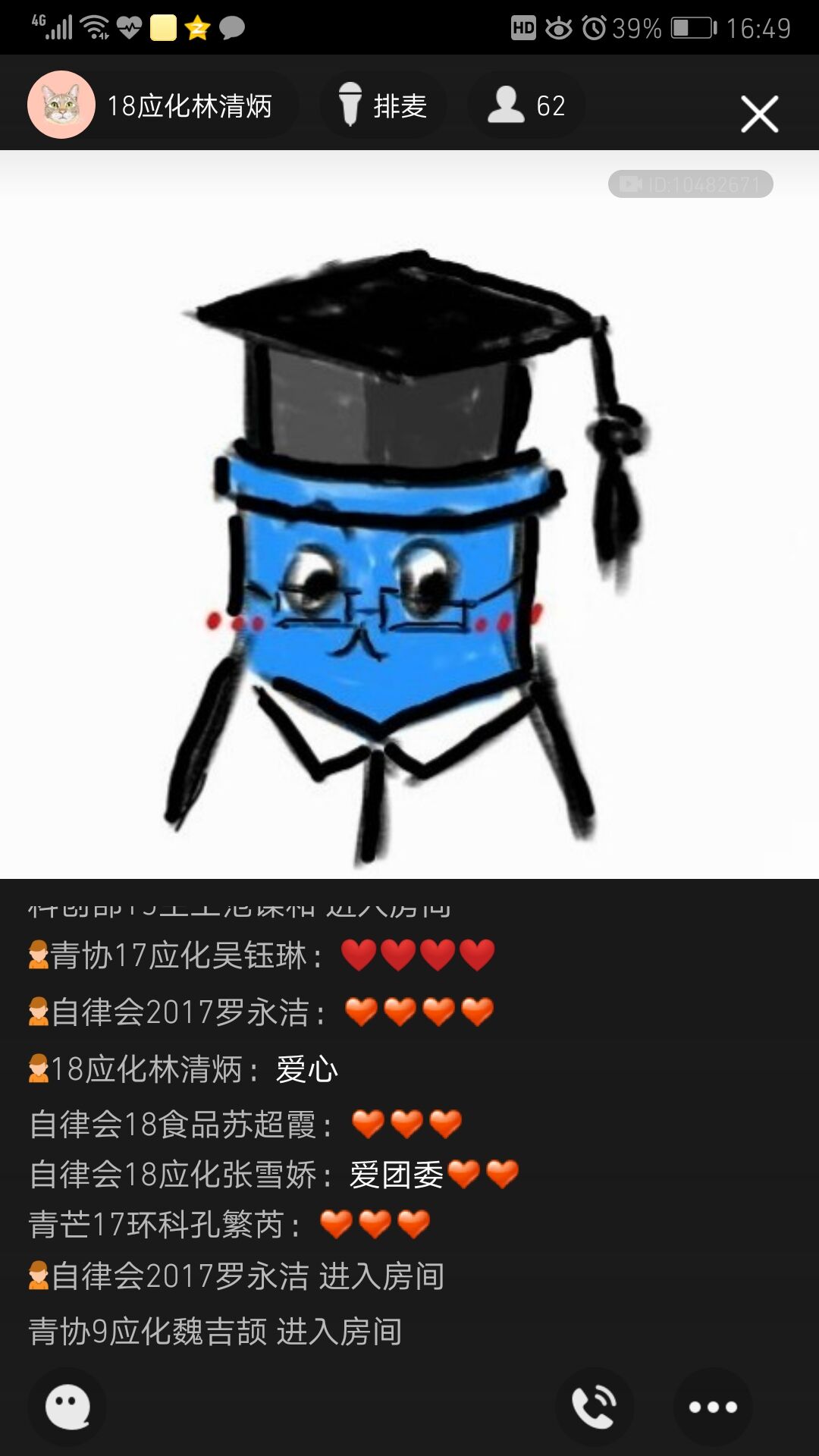Viewport: 819px width, 1456px height.
Task: Open the more options menu
Action: click(x=712, y=1407)
